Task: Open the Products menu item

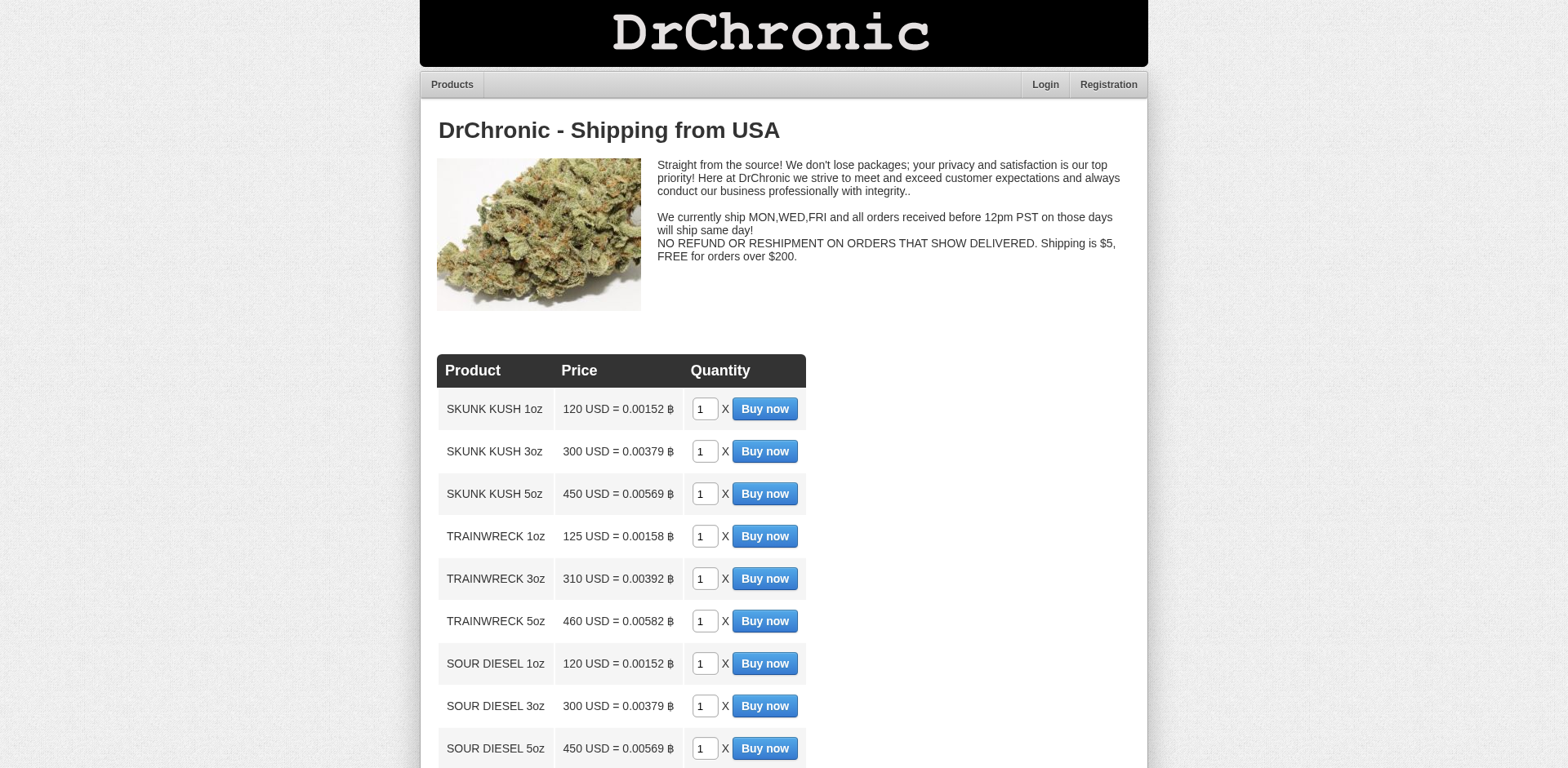Action: click(x=452, y=85)
